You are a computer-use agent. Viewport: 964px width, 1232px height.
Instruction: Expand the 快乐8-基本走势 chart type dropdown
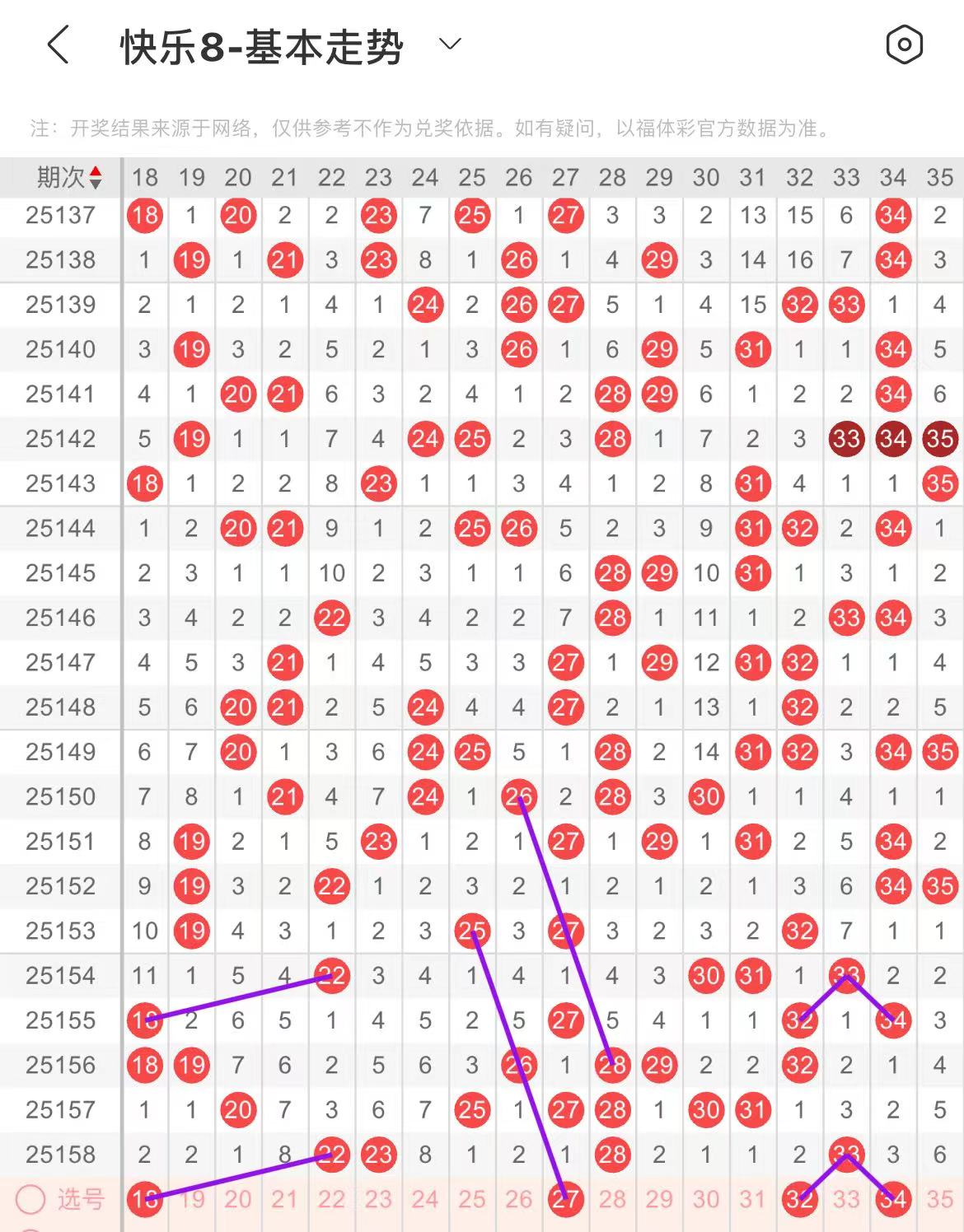click(x=450, y=44)
